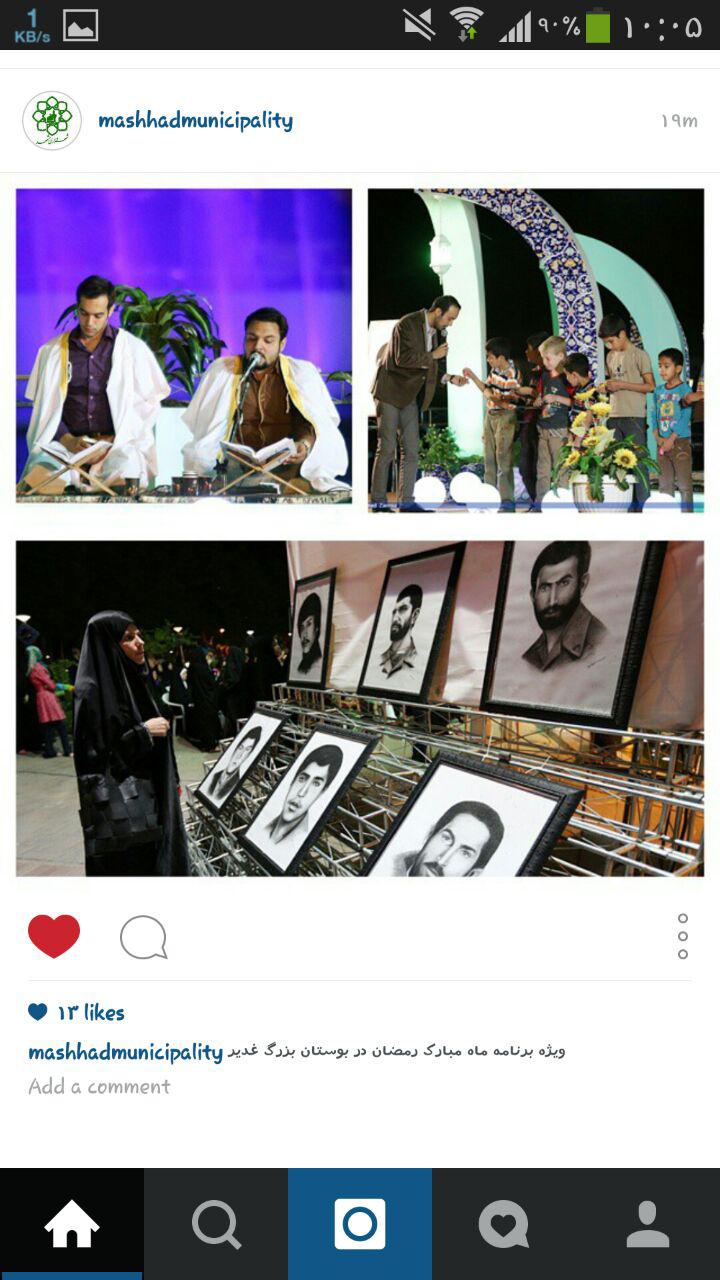Open mashhadmunicipality username in the caption
The height and width of the screenshot is (1280, 720).
tap(125, 1052)
